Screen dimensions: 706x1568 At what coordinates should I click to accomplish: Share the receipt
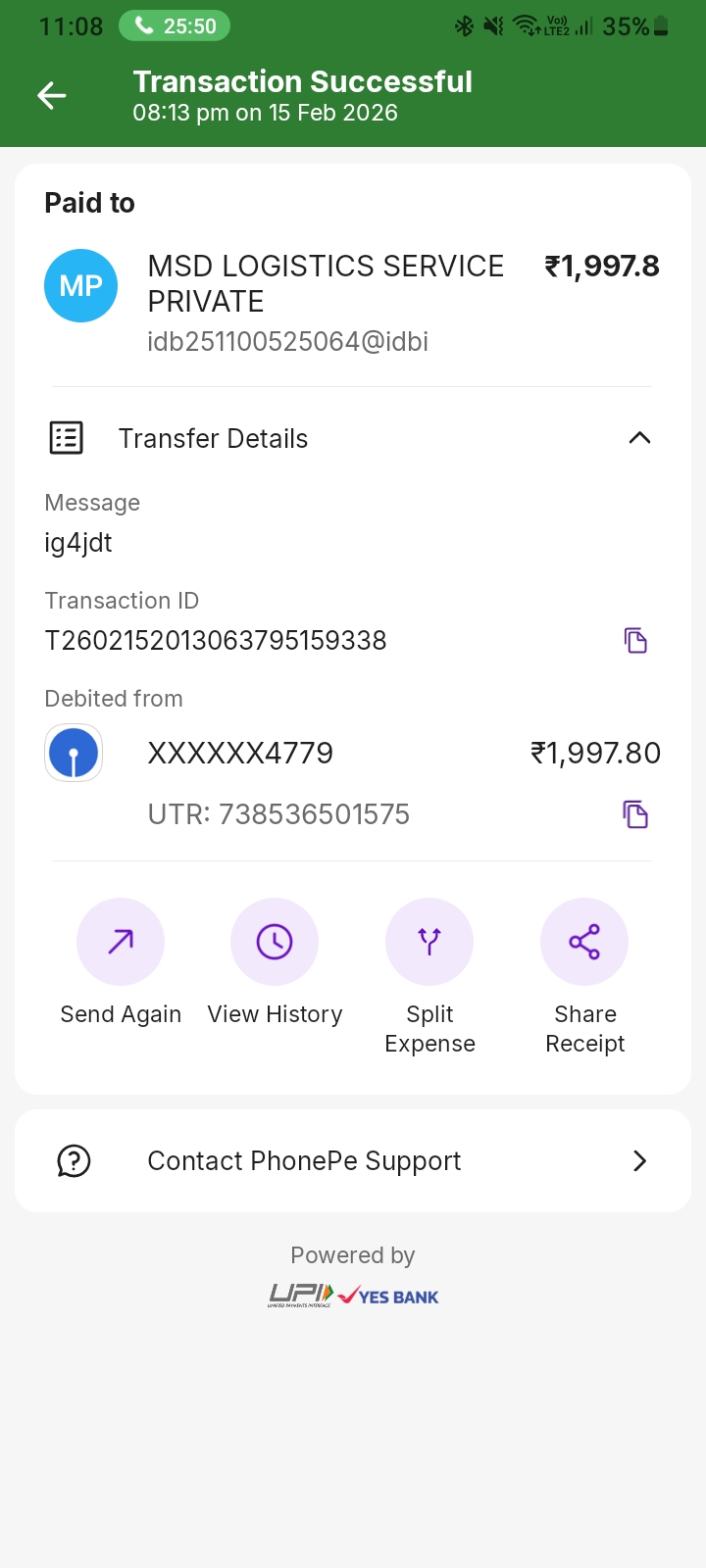[584, 942]
